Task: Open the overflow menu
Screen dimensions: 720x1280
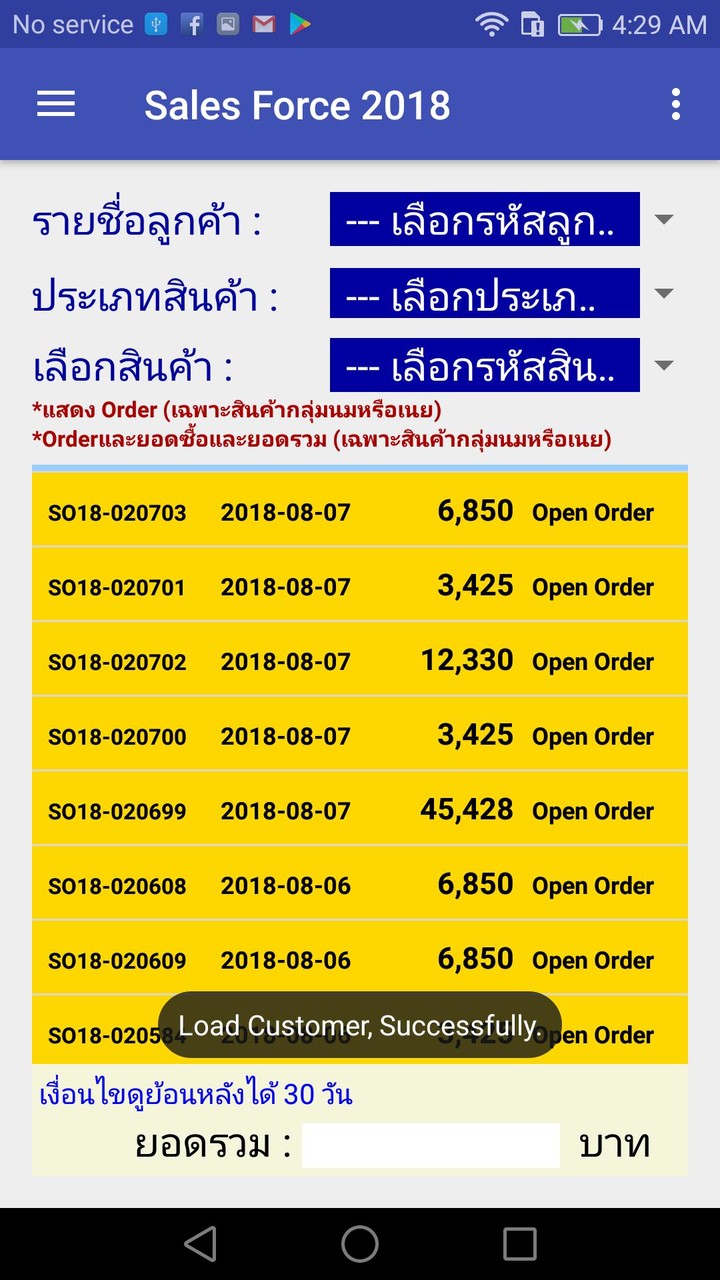Action: 676,104
